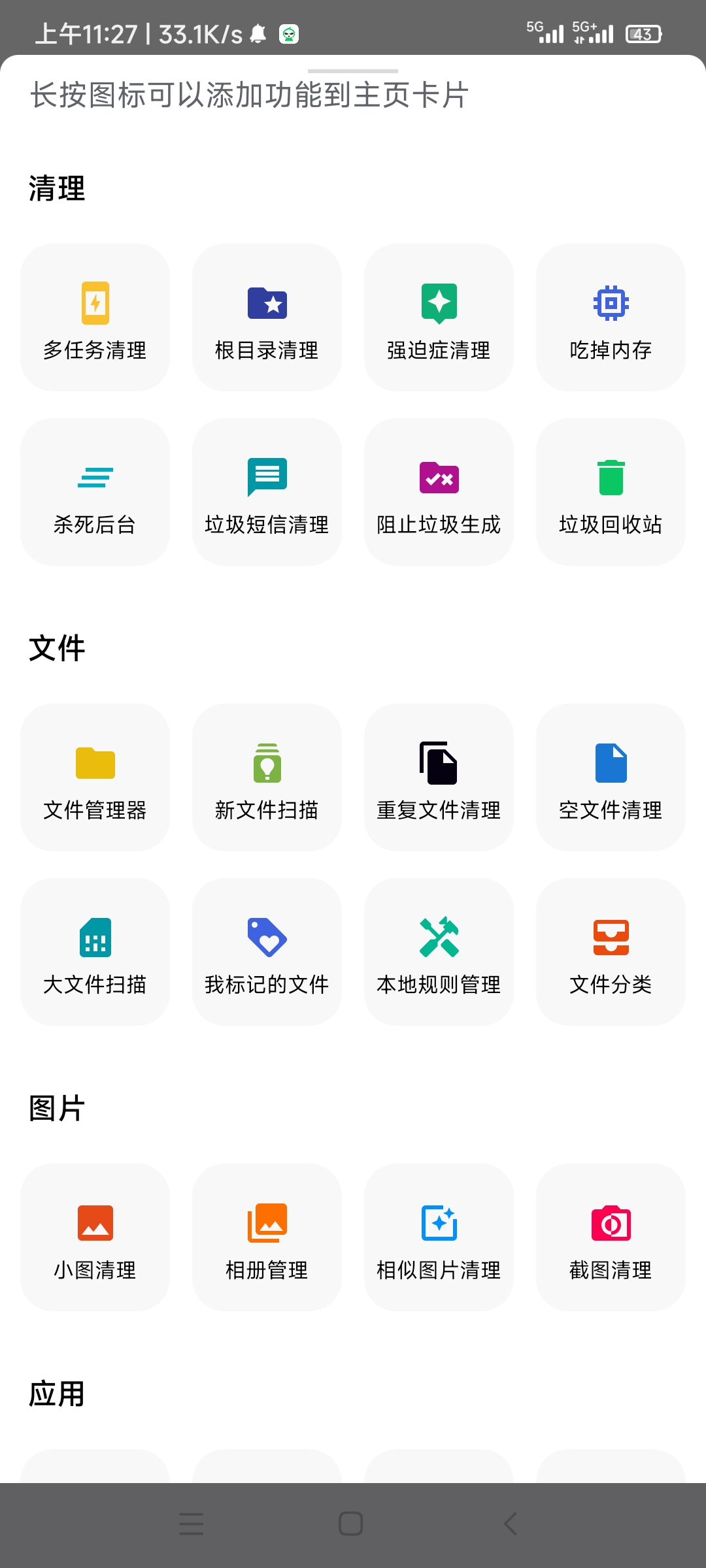Select 阻止垃圾生成 card

[x=439, y=493]
